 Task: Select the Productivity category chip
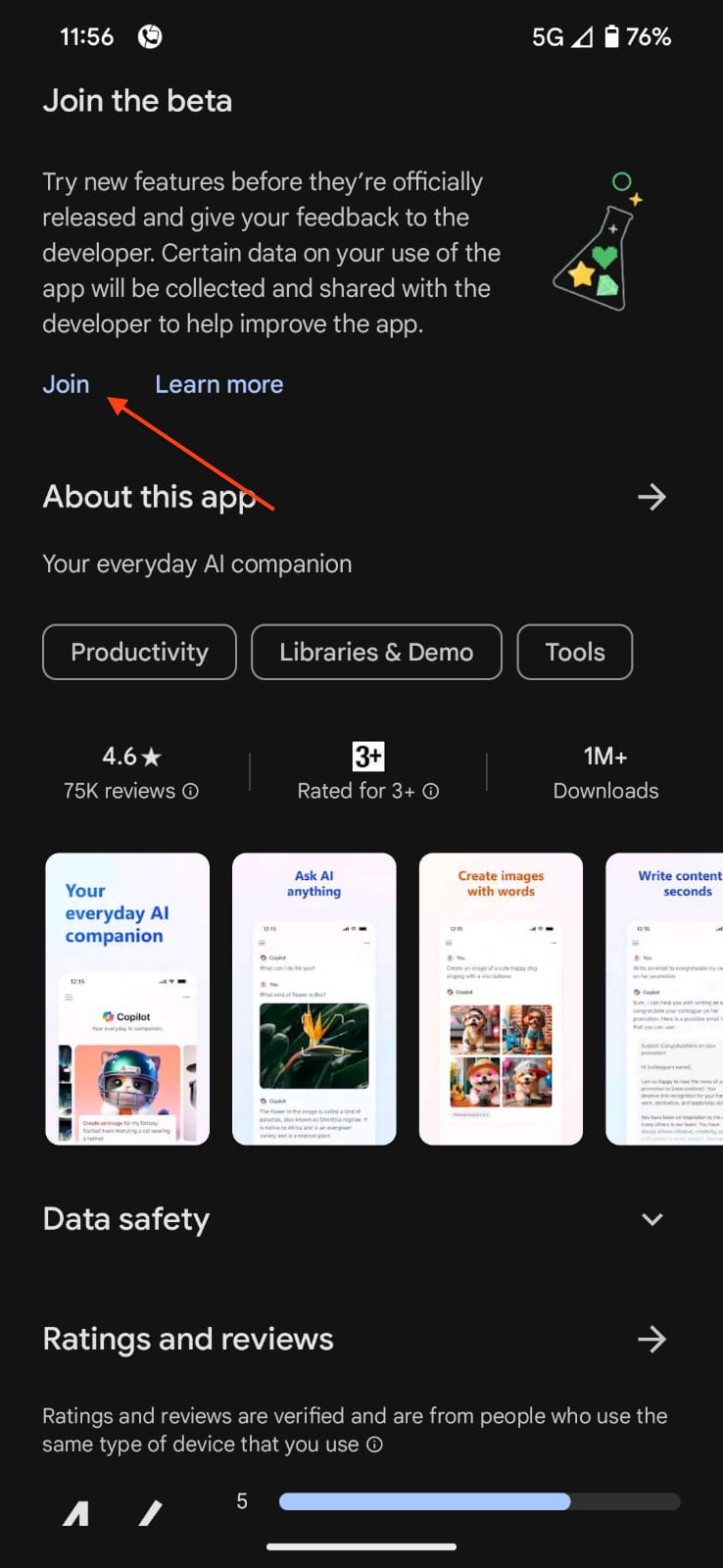(139, 652)
